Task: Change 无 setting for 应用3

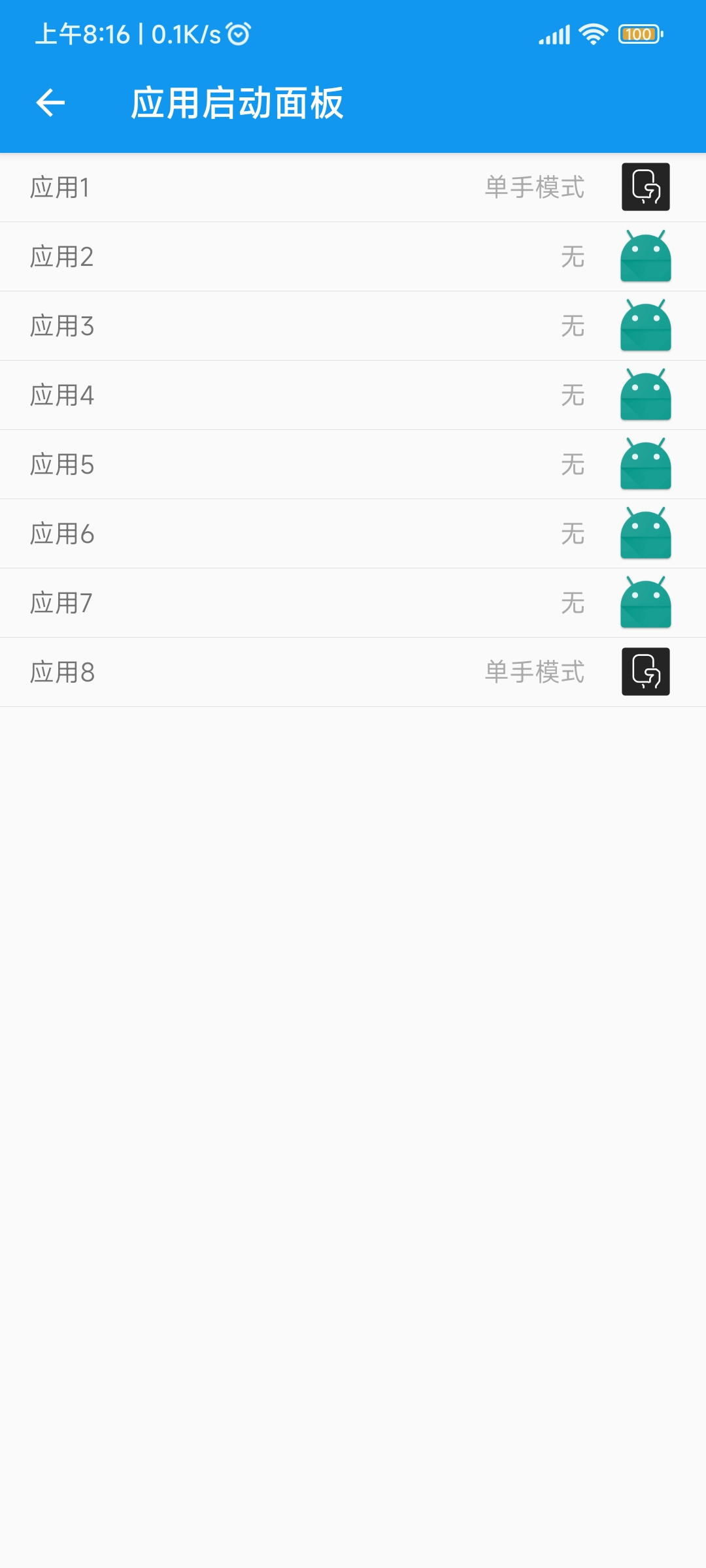Action: click(572, 326)
